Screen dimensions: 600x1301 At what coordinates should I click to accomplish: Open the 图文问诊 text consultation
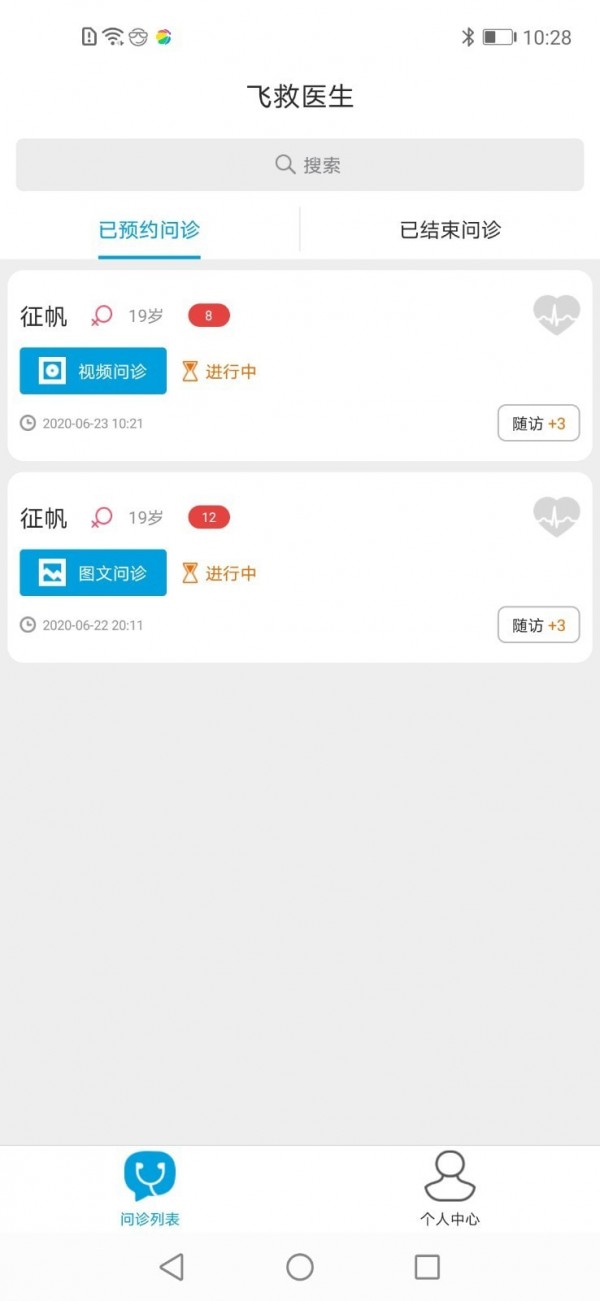click(93, 573)
